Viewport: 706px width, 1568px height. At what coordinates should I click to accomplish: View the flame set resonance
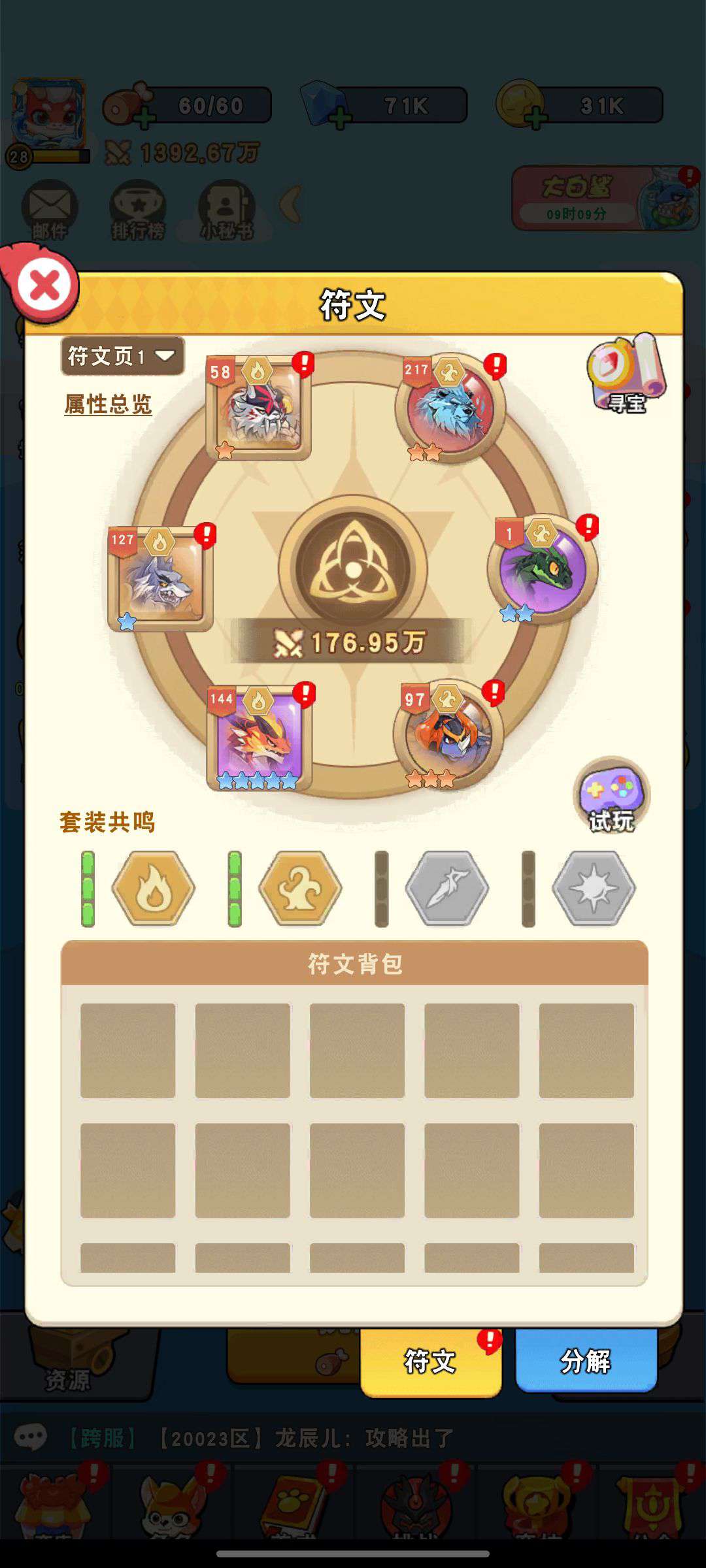[154, 889]
